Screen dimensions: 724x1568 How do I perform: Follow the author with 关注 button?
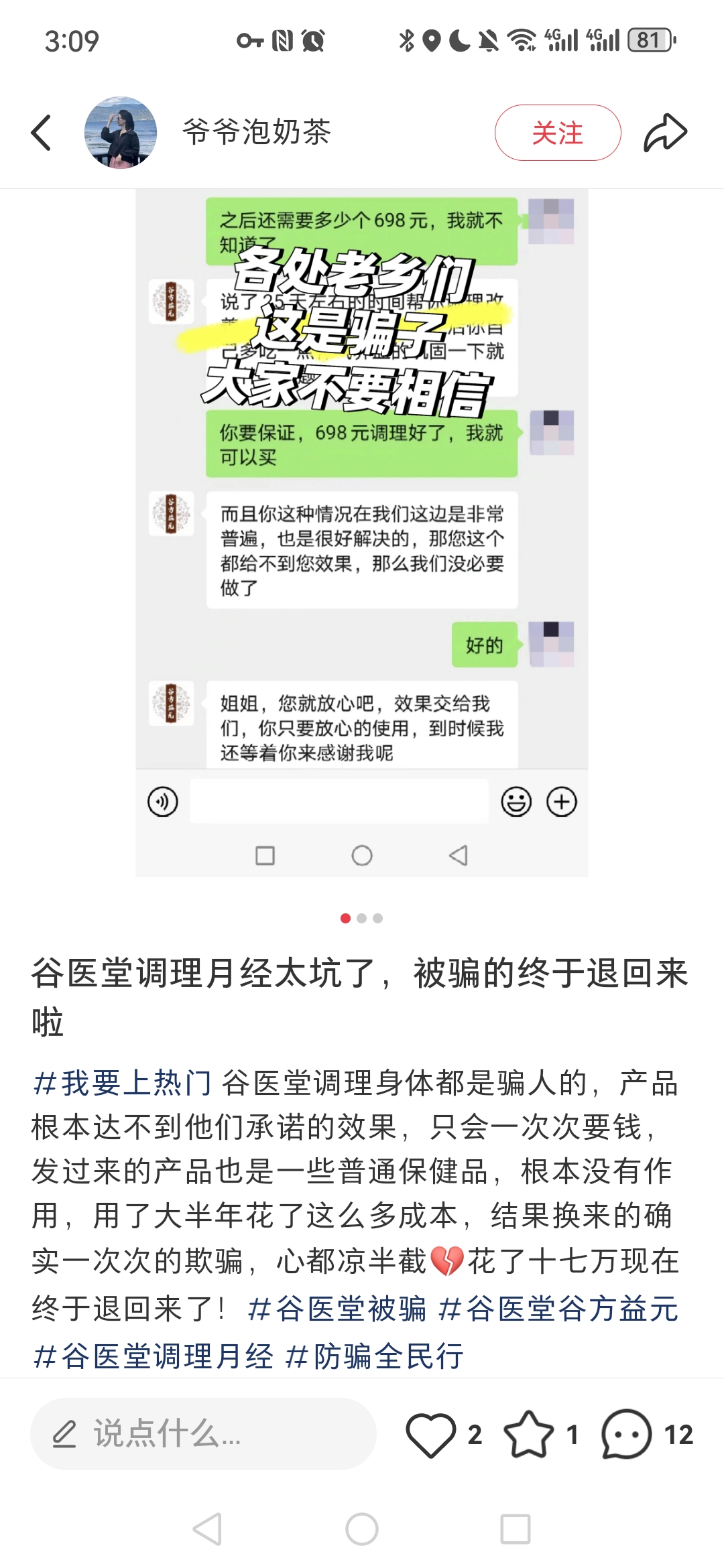[x=557, y=133]
